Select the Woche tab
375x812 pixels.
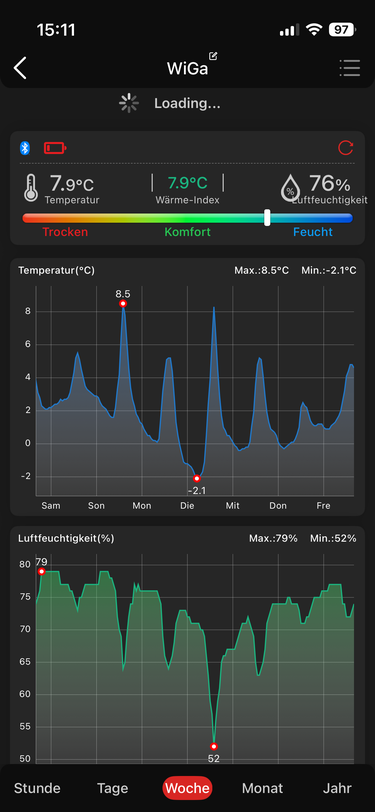coord(188,788)
